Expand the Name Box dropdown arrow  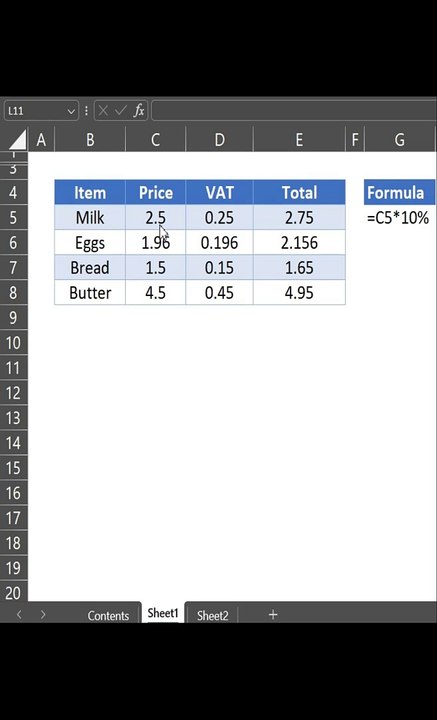click(x=71, y=111)
